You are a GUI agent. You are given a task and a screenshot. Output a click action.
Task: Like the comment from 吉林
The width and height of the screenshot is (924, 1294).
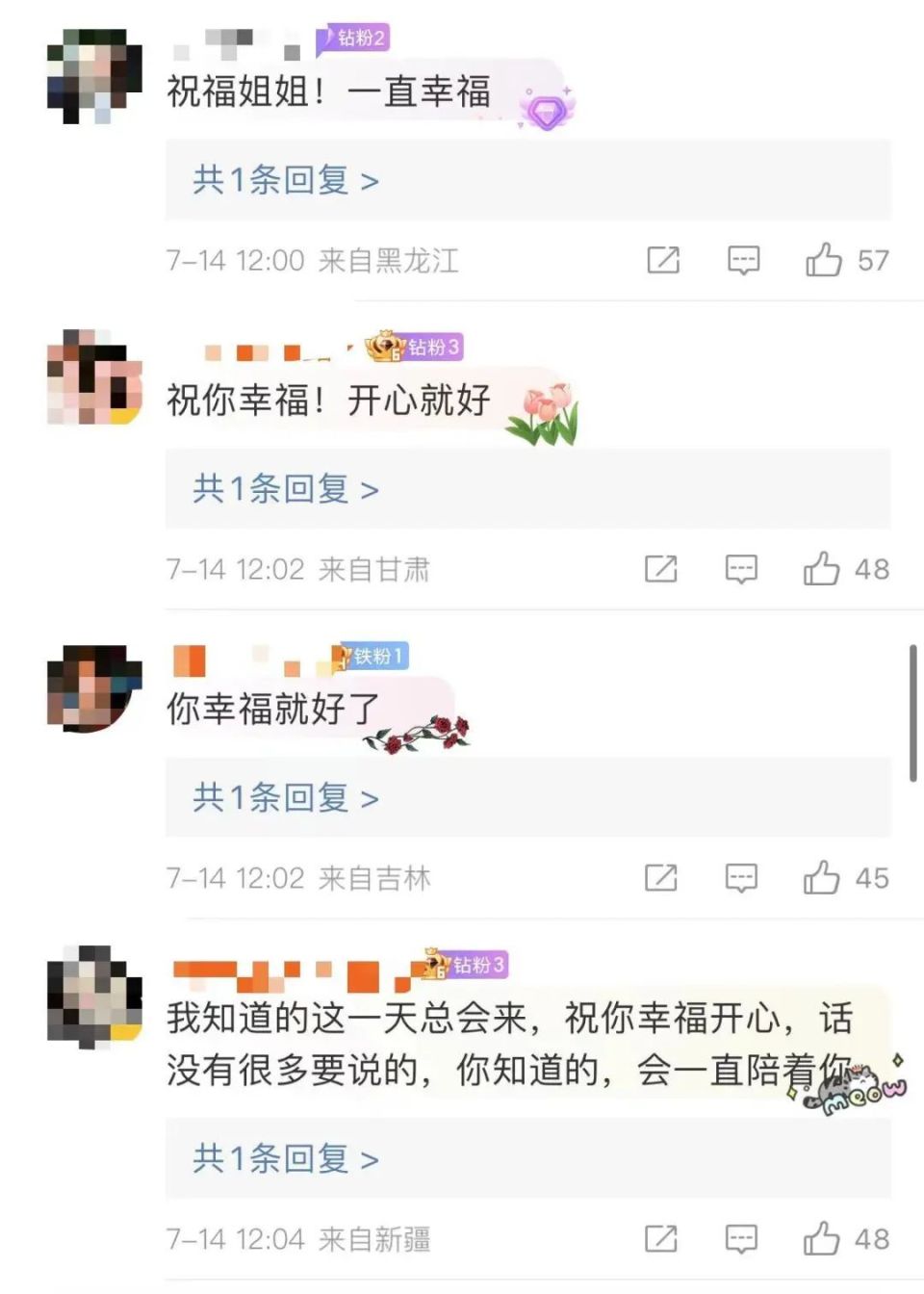822,878
